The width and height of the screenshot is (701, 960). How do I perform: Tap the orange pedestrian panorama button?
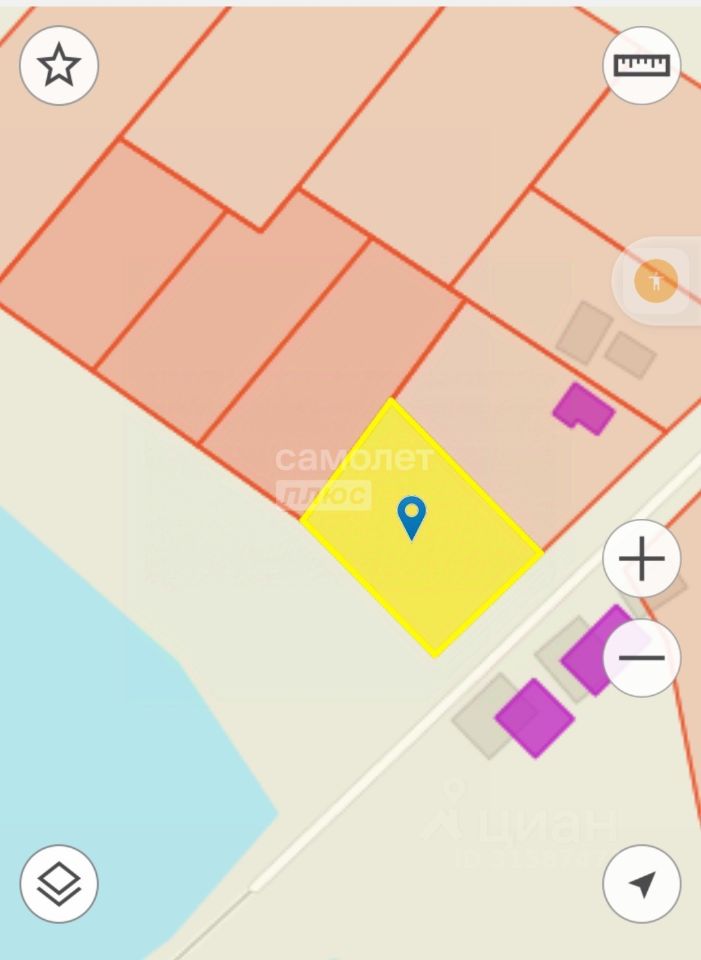point(656,282)
